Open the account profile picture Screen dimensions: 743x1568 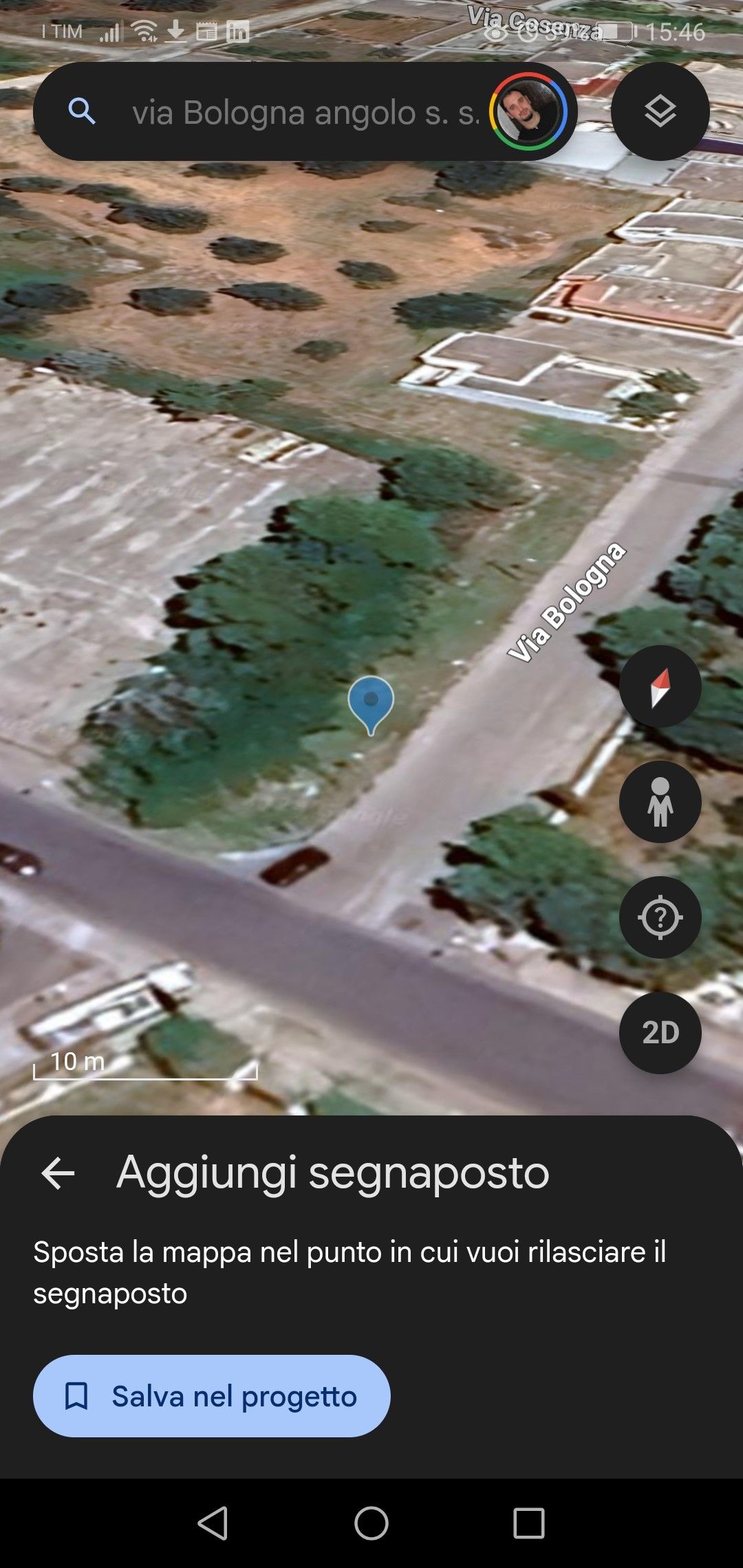528,111
